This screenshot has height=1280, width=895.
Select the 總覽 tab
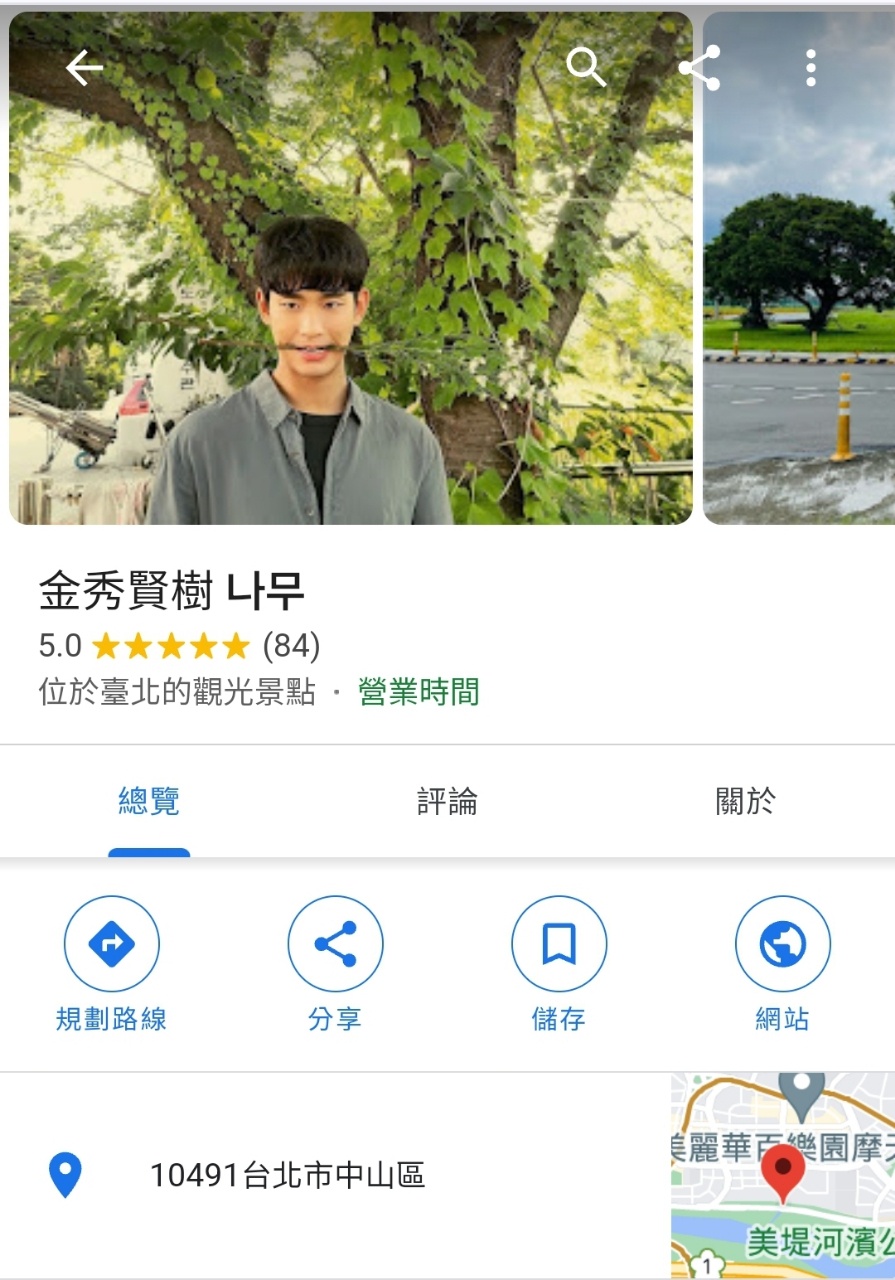pyautogui.click(x=149, y=802)
